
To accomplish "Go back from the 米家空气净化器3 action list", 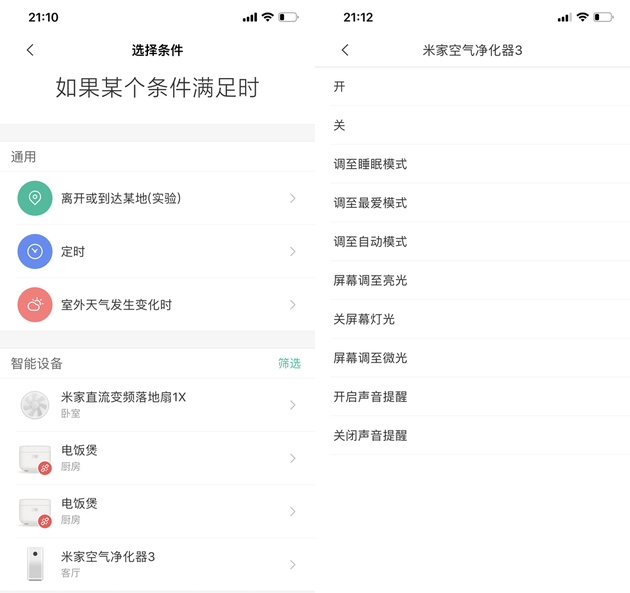I will pos(345,50).
